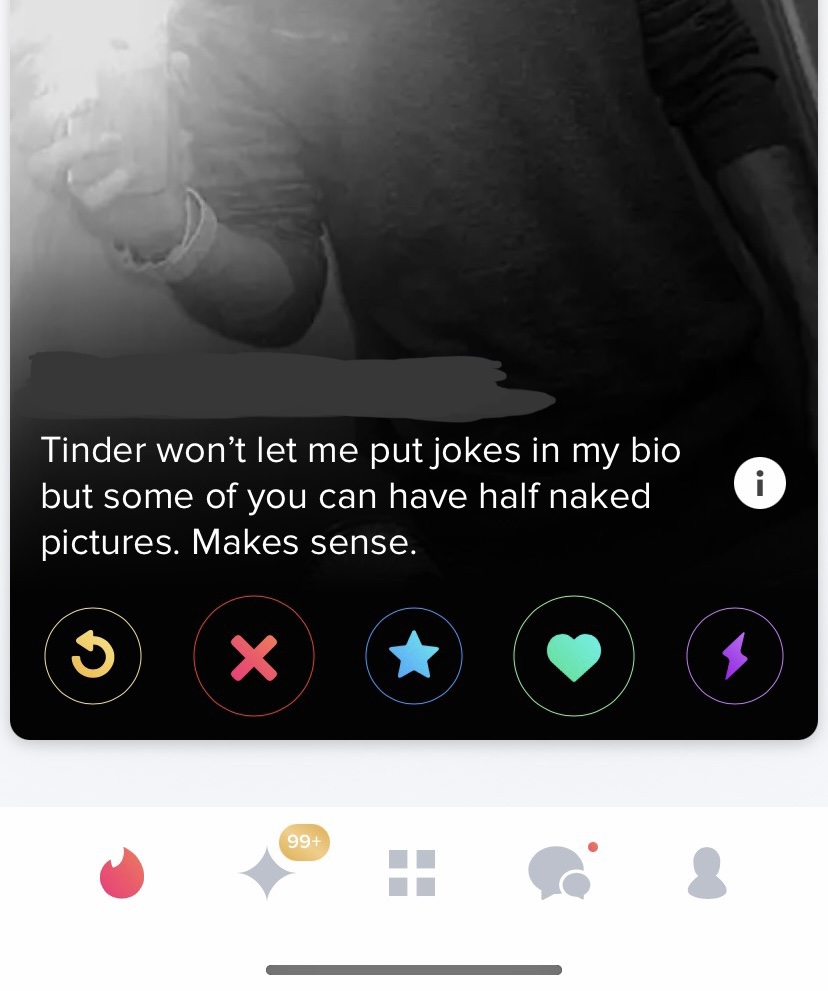This screenshot has width=828, height=991.
Task: Go to your profile tab
Action: [x=706, y=873]
